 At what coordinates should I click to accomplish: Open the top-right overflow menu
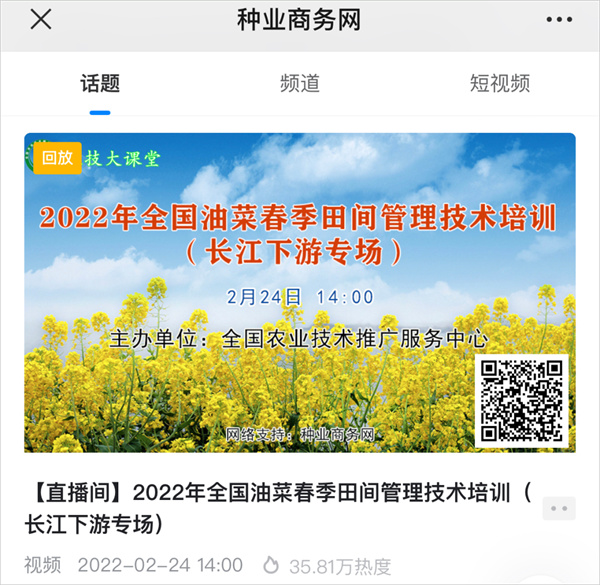click(x=559, y=20)
